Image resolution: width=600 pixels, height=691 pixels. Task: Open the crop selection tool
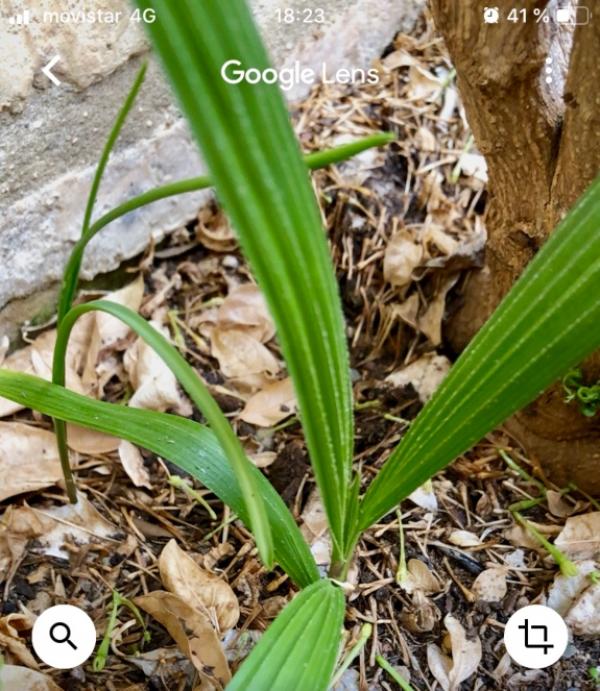pyautogui.click(x=536, y=636)
